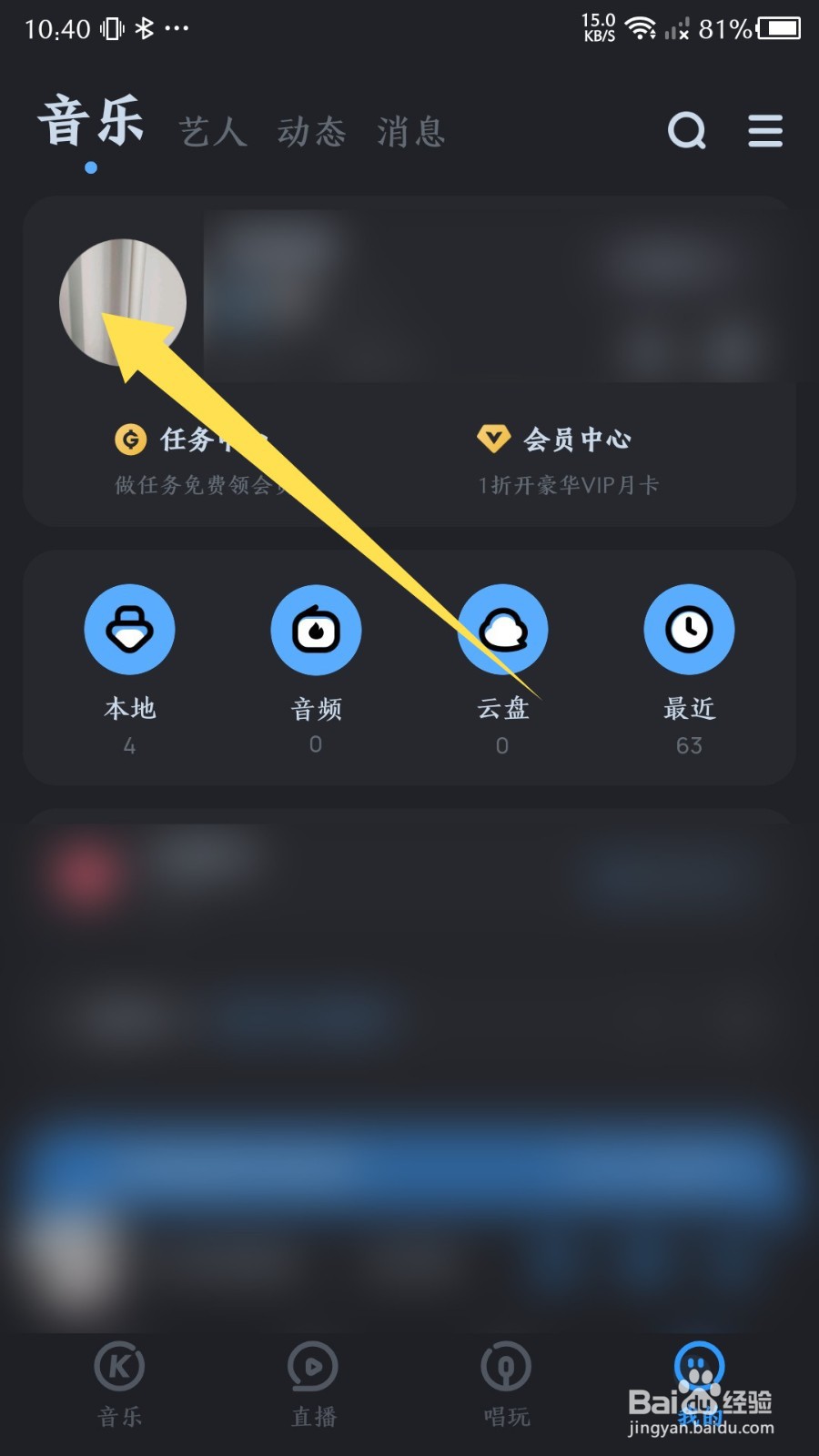Screen dimensions: 819x1456
Task: Switch to the 艺人 tab
Action: (211, 134)
